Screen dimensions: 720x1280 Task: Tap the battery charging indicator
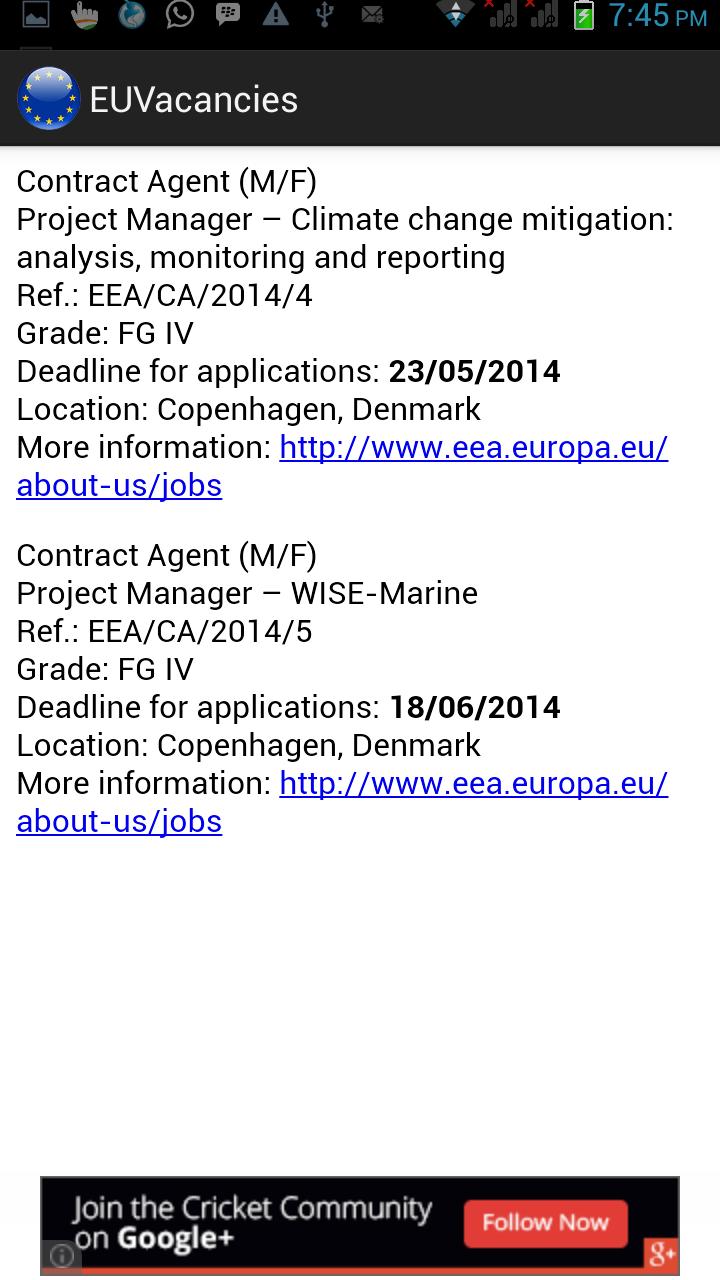(585, 16)
